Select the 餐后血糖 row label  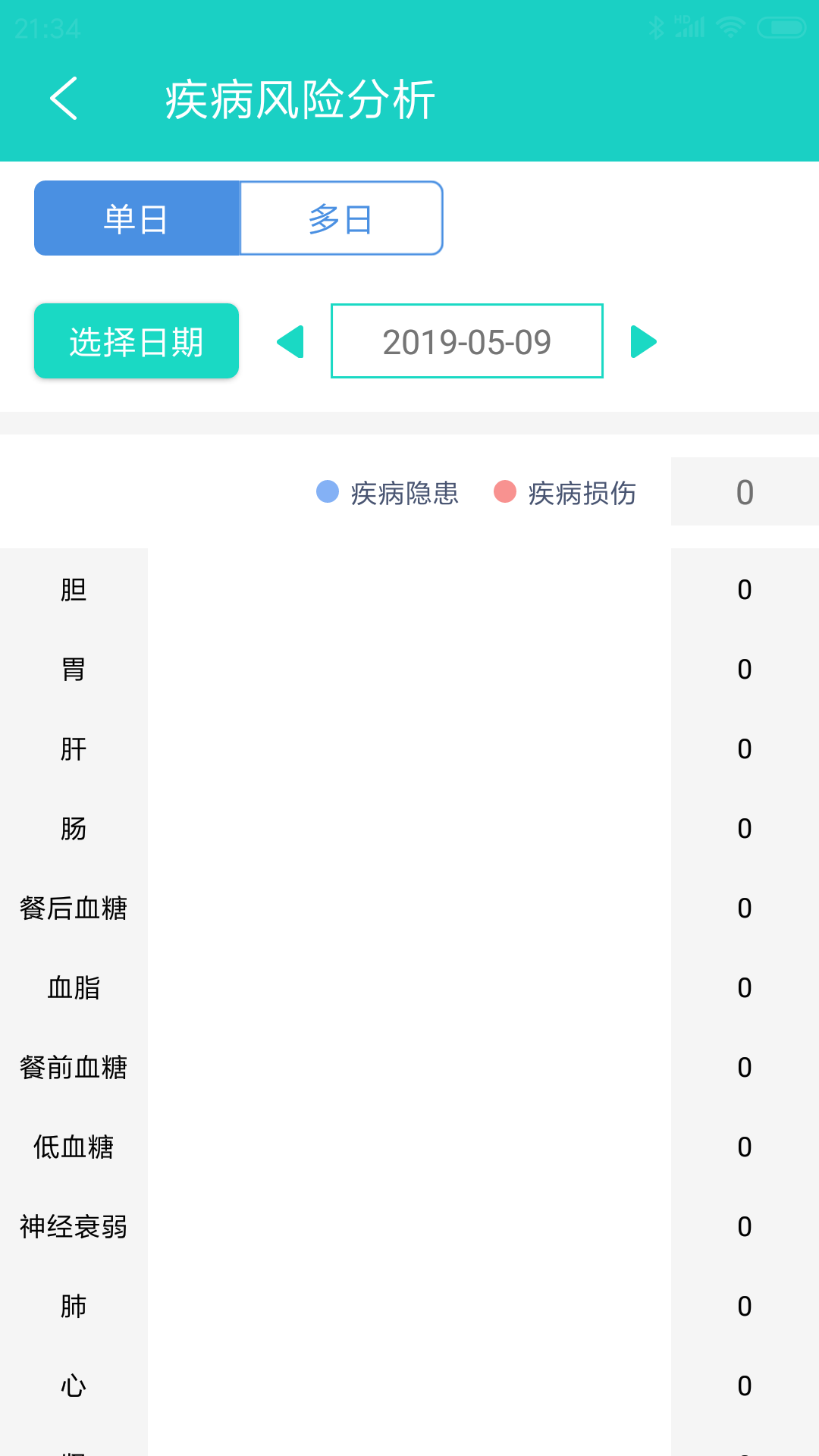74,907
